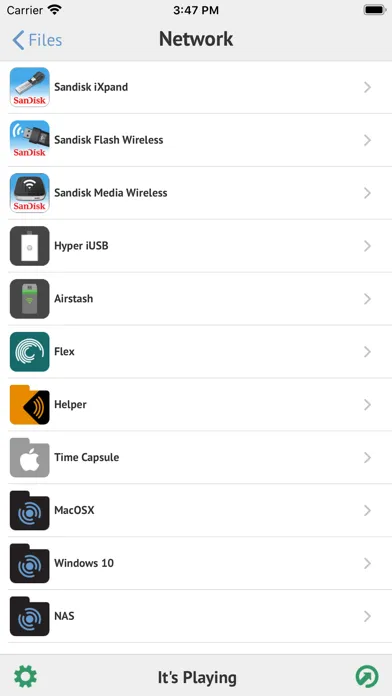The height and width of the screenshot is (696, 392).
Task: Open Helper
Action: tap(196, 404)
